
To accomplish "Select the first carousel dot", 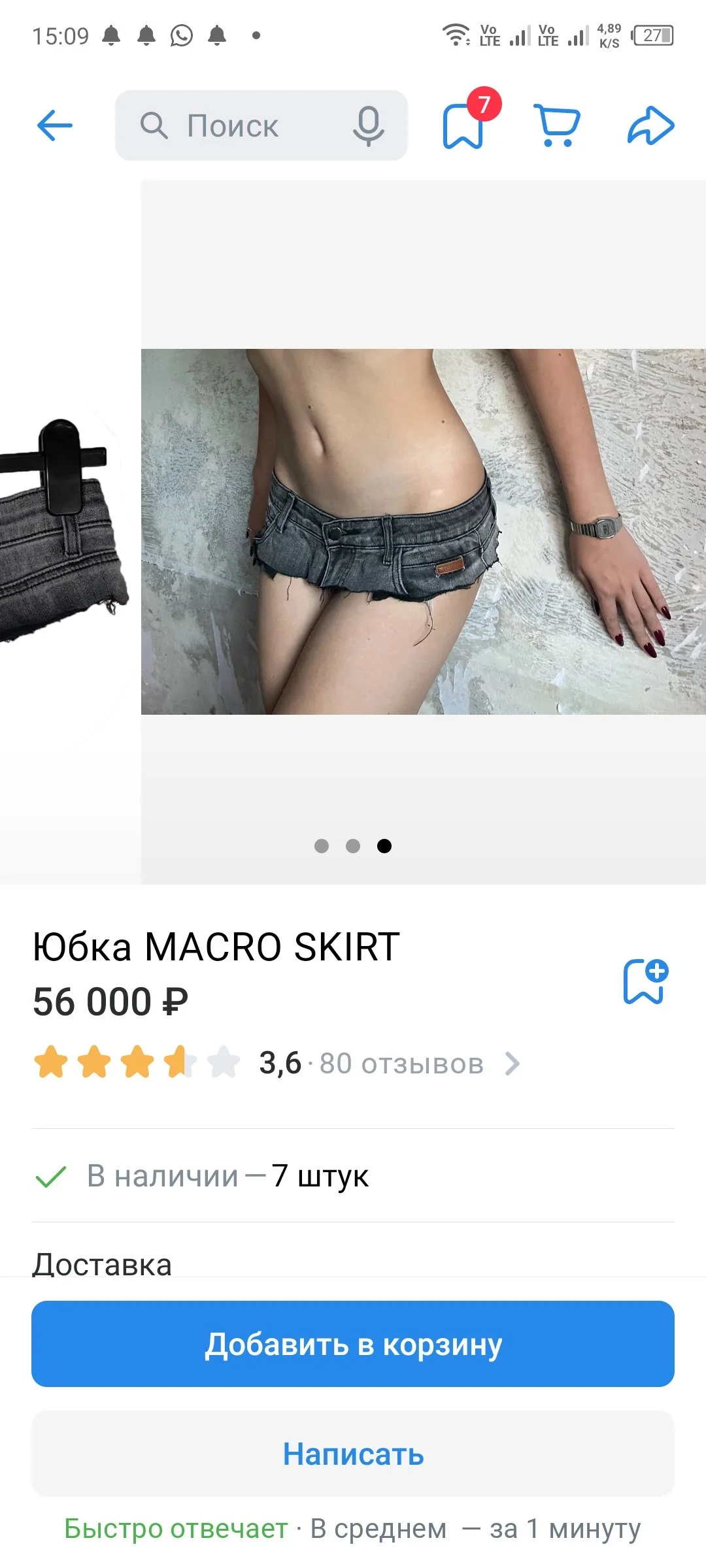I will point(322,846).
